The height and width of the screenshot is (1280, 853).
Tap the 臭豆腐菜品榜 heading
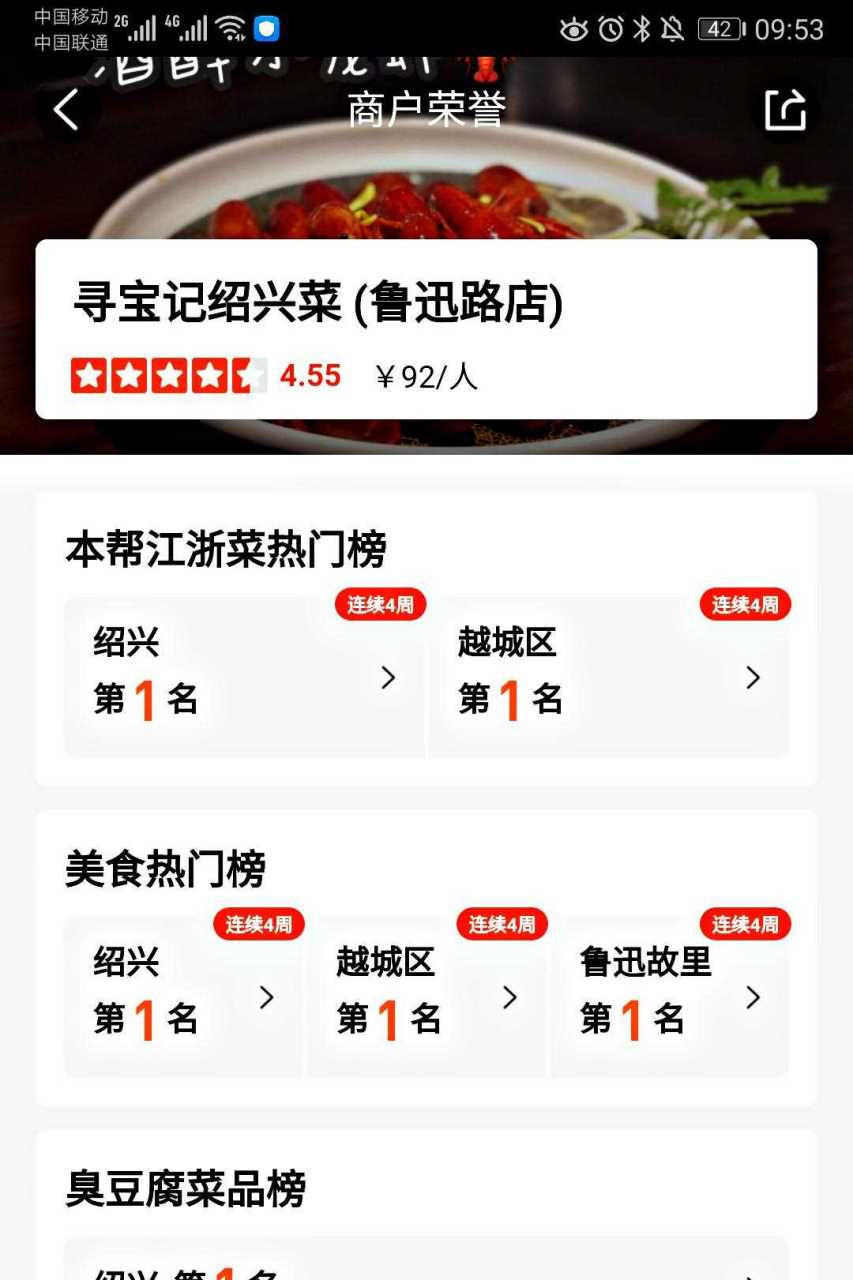coord(186,1190)
